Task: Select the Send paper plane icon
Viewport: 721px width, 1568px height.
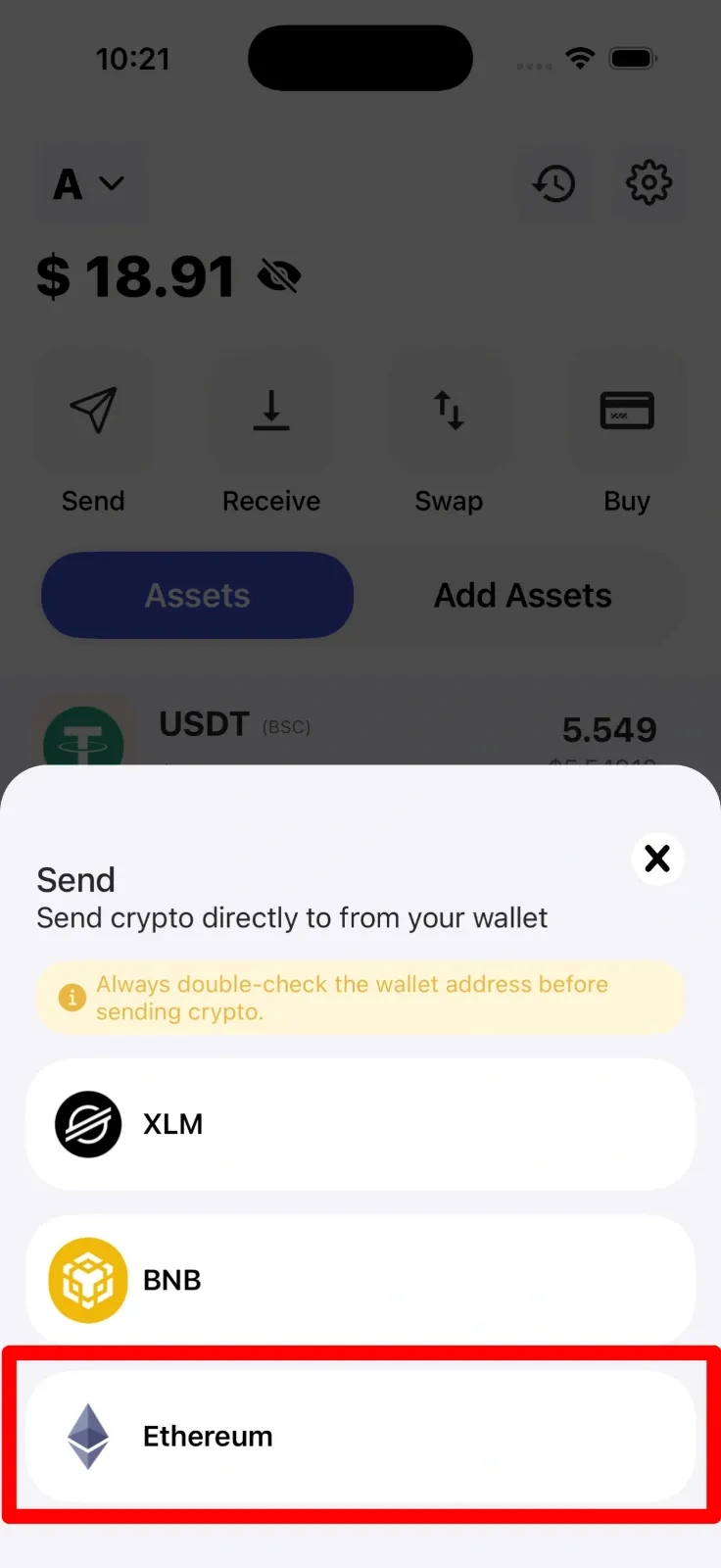Action: click(93, 411)
